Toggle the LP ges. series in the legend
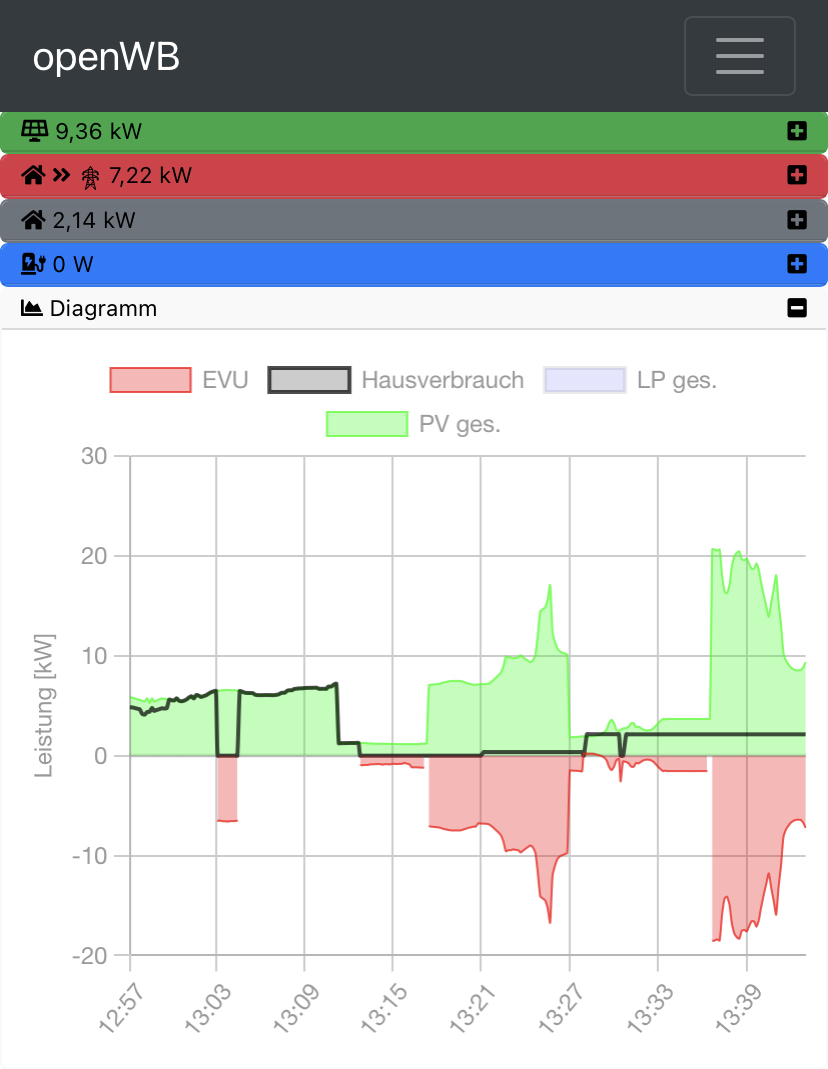 click(x=630, y=380)
